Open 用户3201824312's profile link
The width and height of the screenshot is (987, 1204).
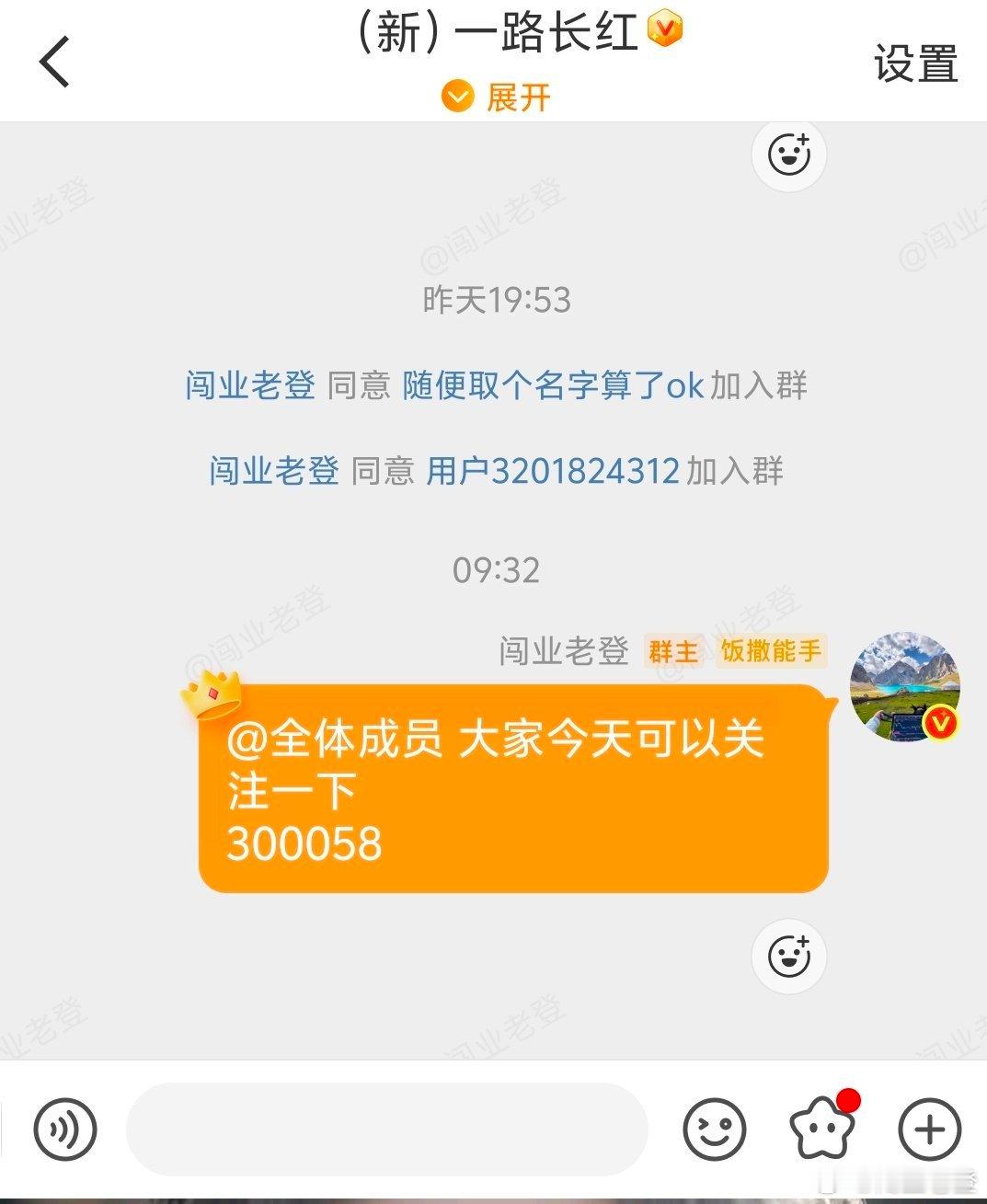click(x=553, y=473)
